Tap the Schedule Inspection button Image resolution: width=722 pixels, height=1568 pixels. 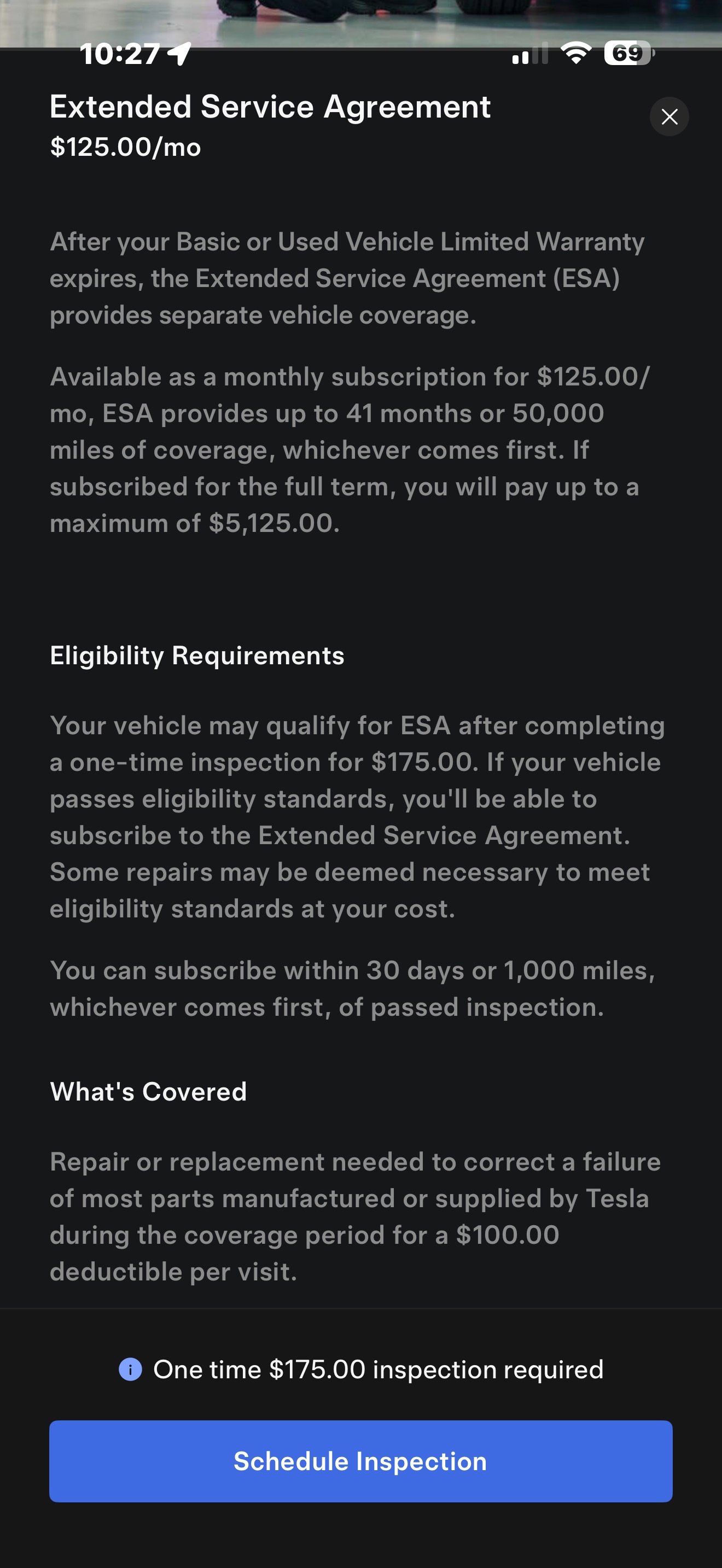click(x=360, y=1461)
